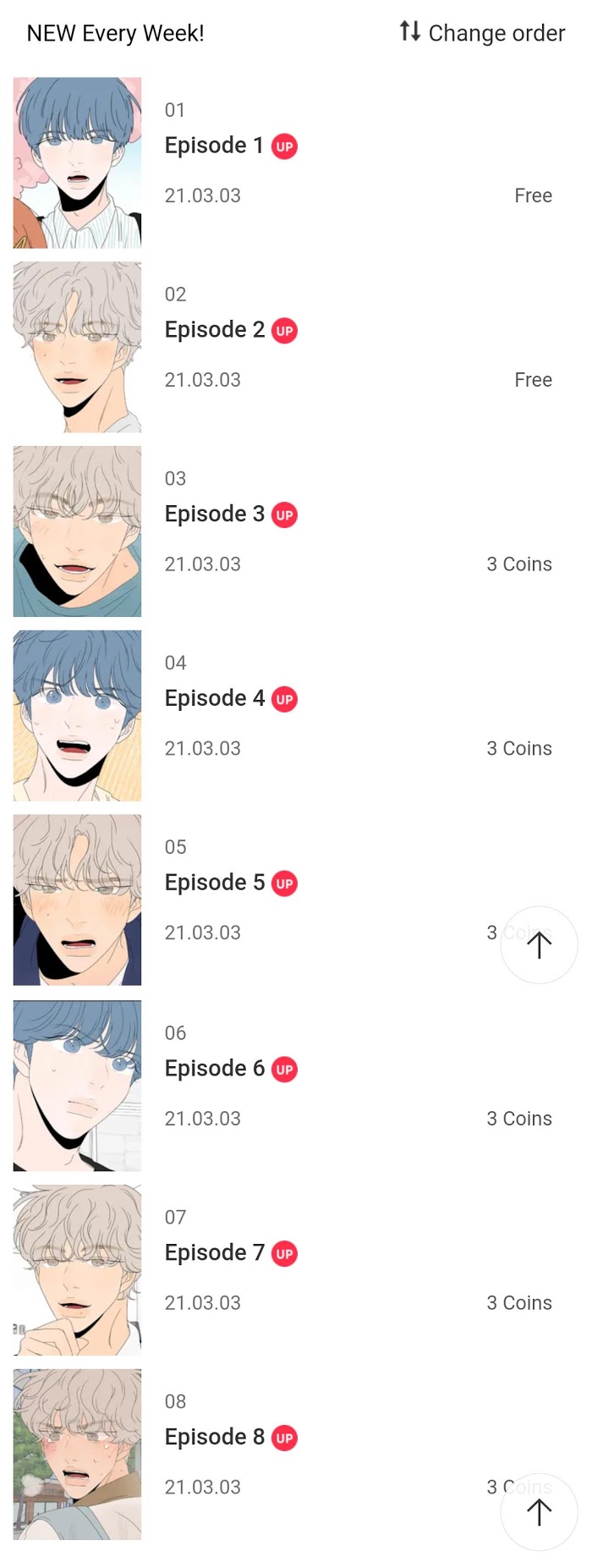This screenshot has height=1568, width=592.
Task: Select Episode 4 from the list
Action: click(215, 699)
